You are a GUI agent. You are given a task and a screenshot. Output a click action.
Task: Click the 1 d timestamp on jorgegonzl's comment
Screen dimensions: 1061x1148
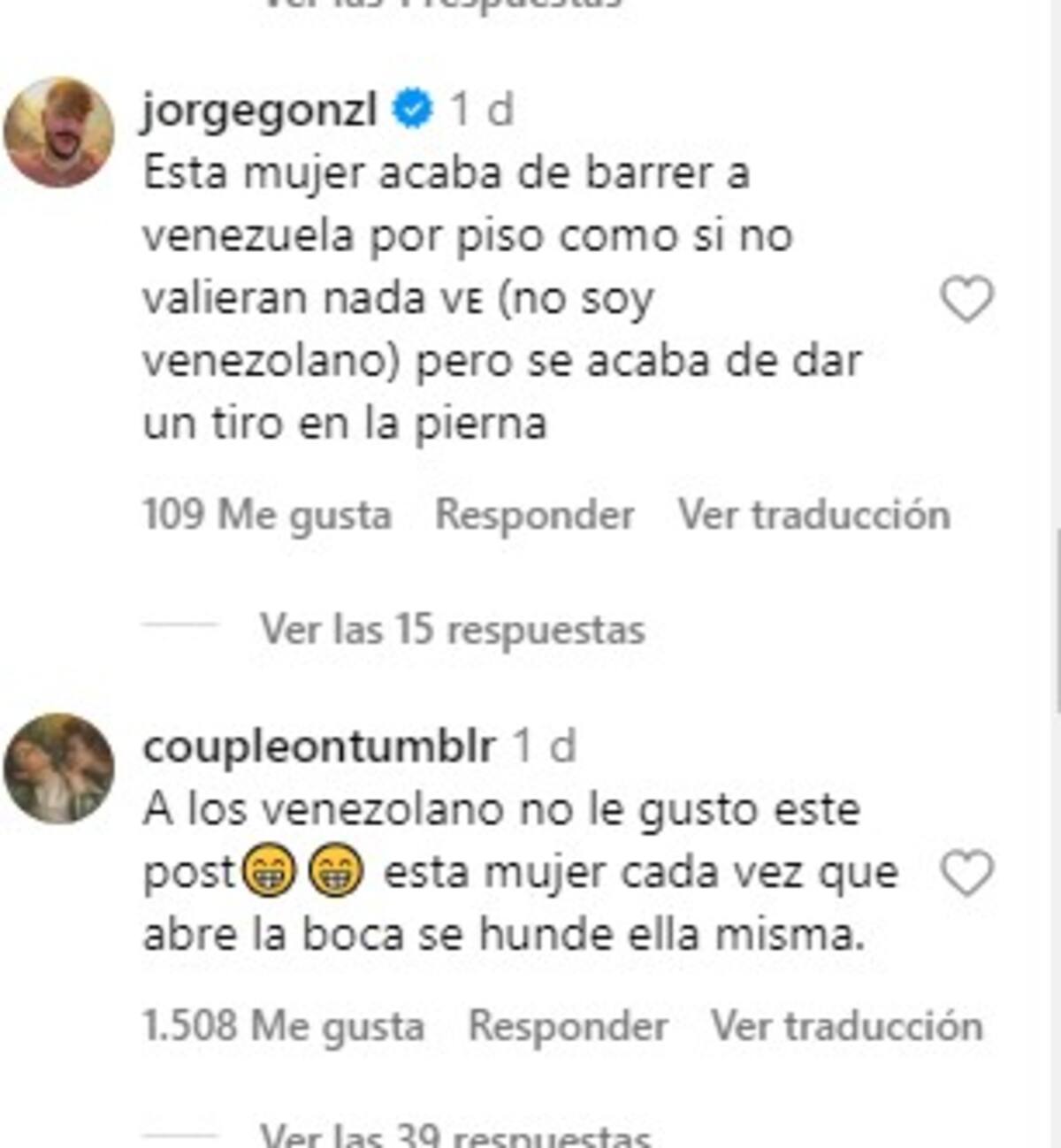(x=484, y=109)
